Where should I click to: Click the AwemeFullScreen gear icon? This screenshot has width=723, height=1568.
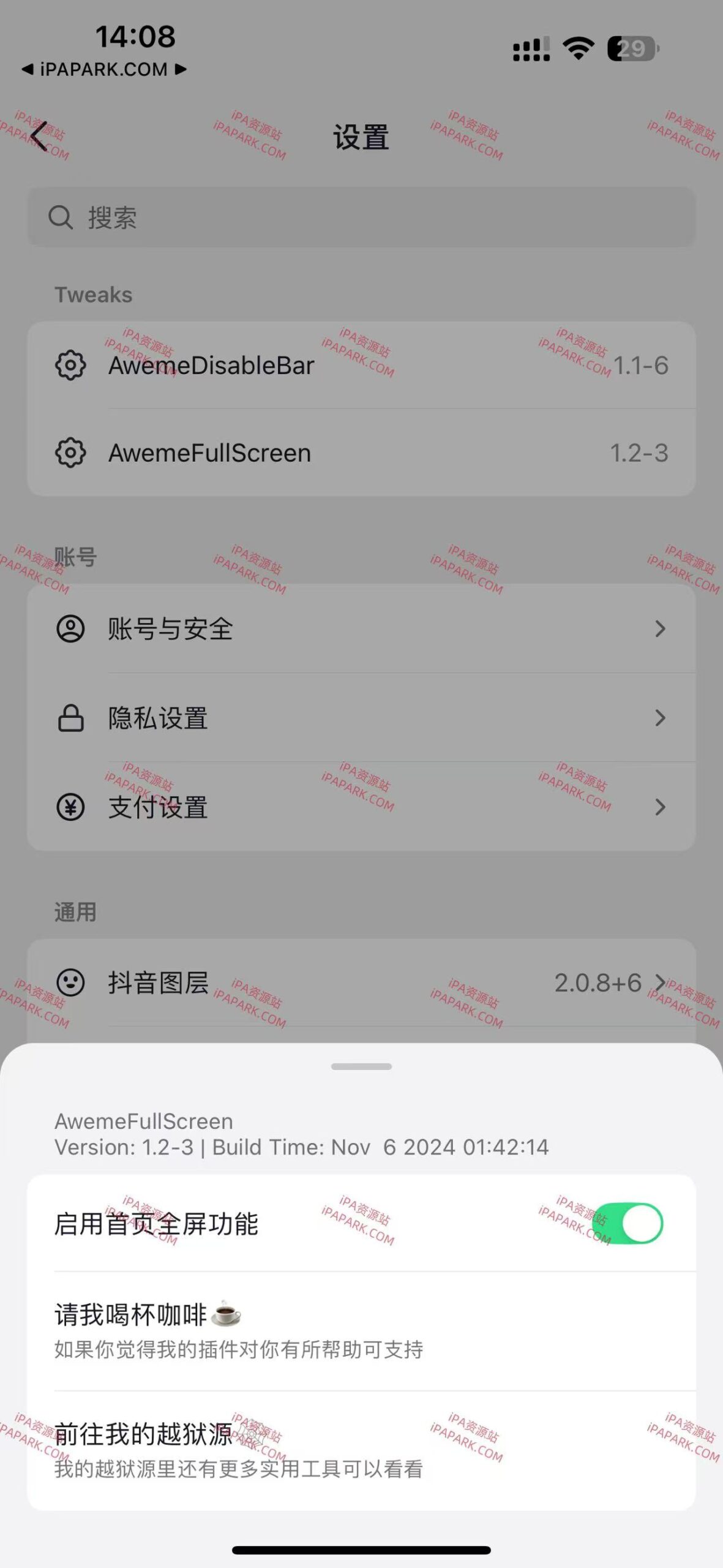[x=70, y=453]
